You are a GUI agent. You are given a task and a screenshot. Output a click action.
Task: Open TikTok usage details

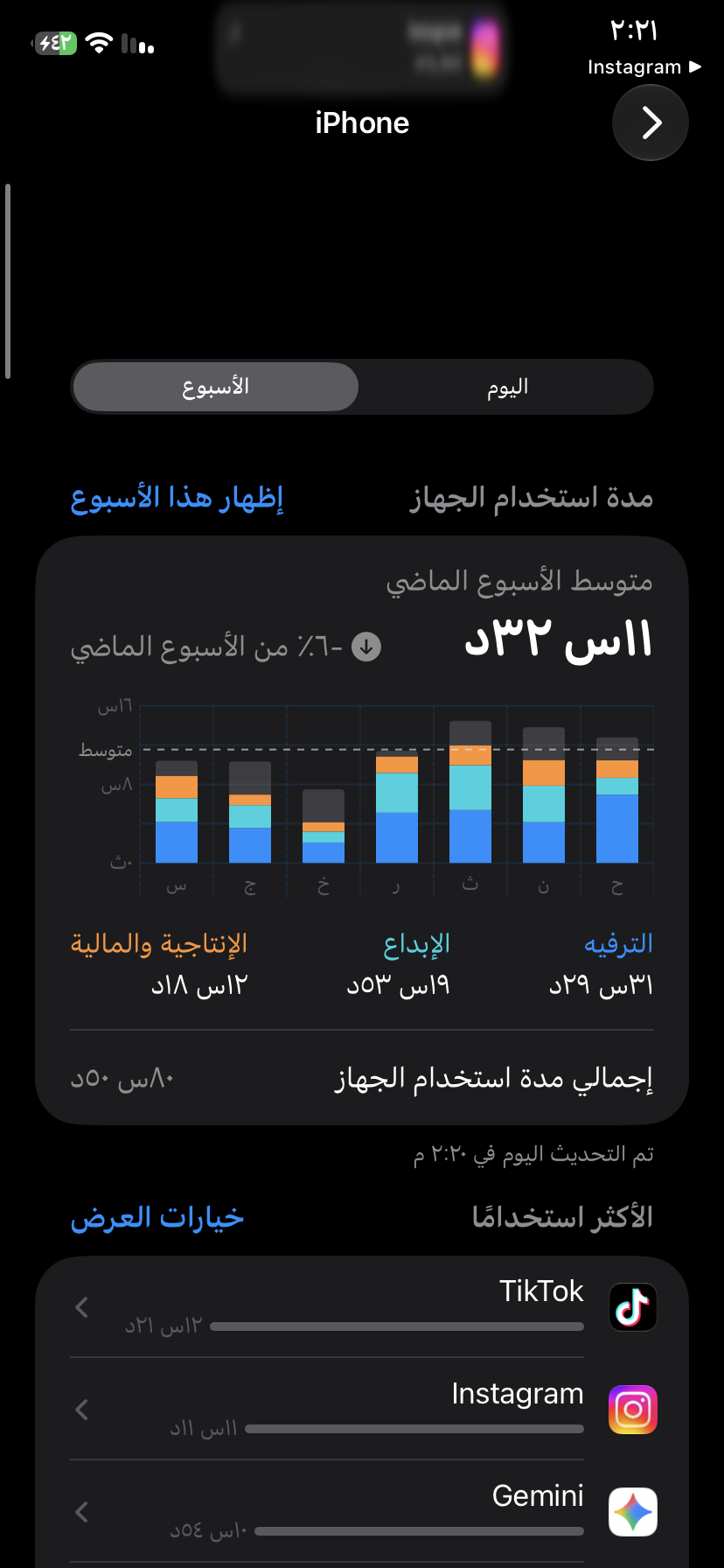coord(362,1307)
